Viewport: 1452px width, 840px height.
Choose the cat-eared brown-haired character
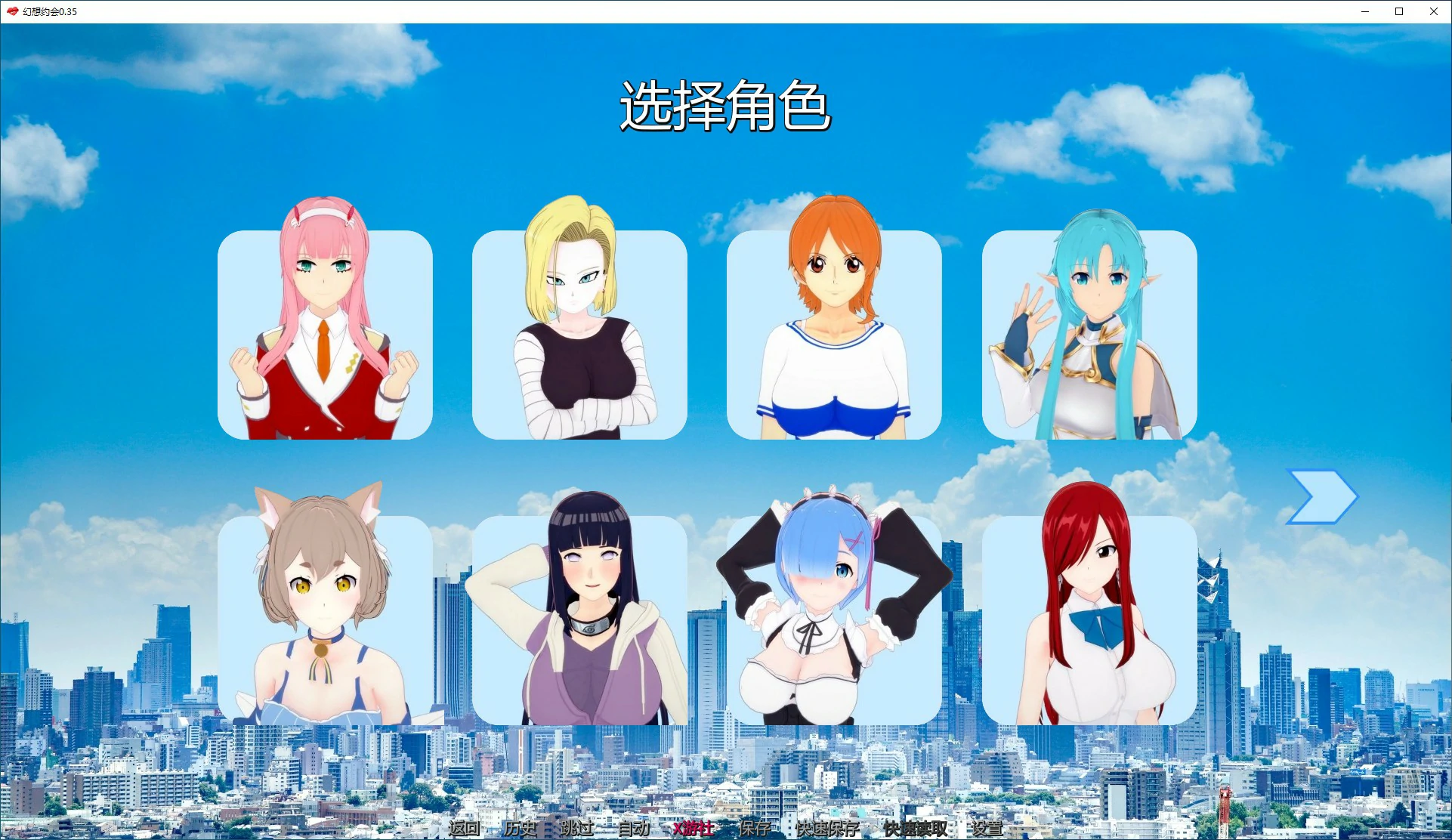pos(325,619)
